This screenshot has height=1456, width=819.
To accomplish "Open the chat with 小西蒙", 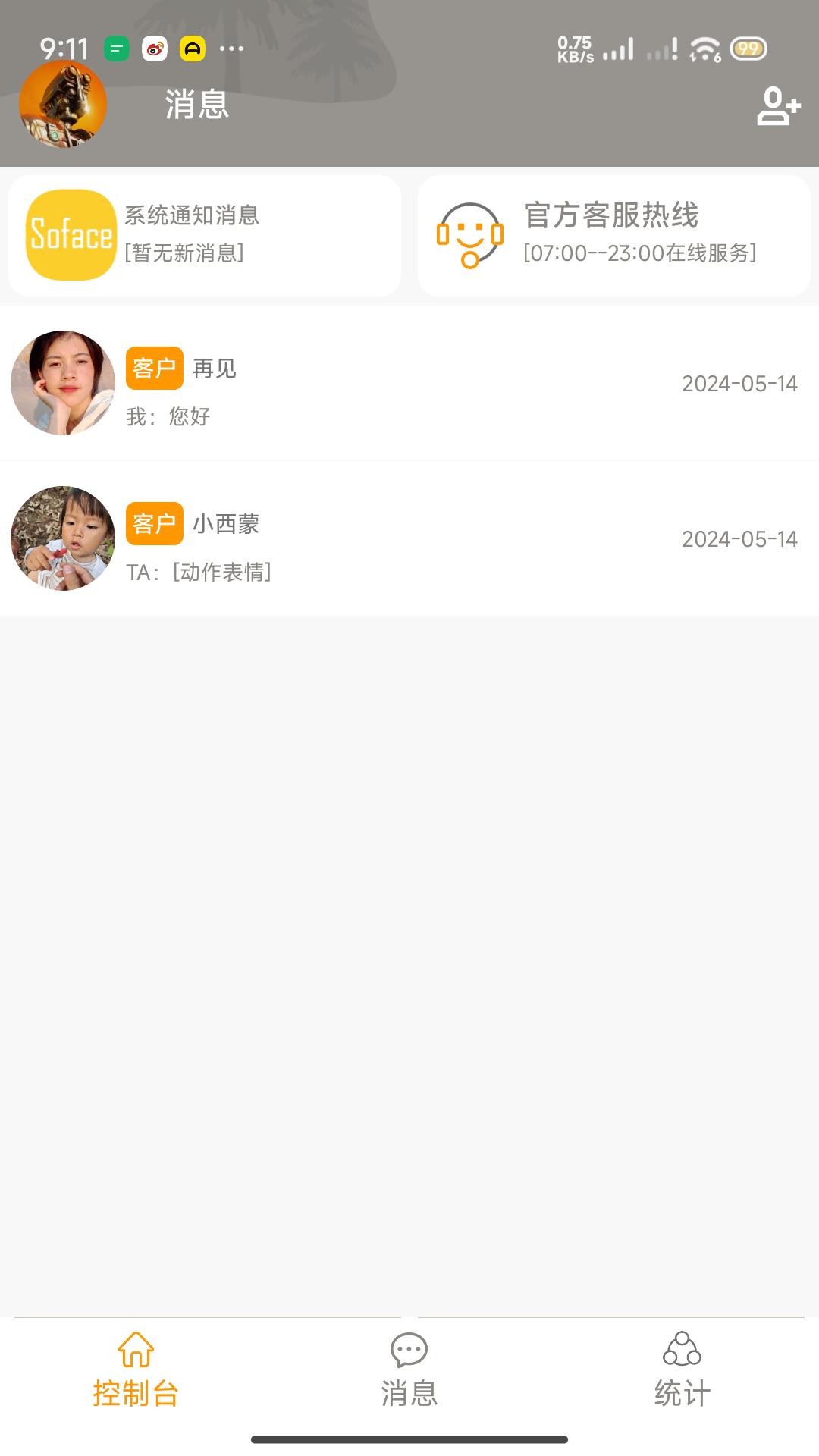I will [409, 539].
